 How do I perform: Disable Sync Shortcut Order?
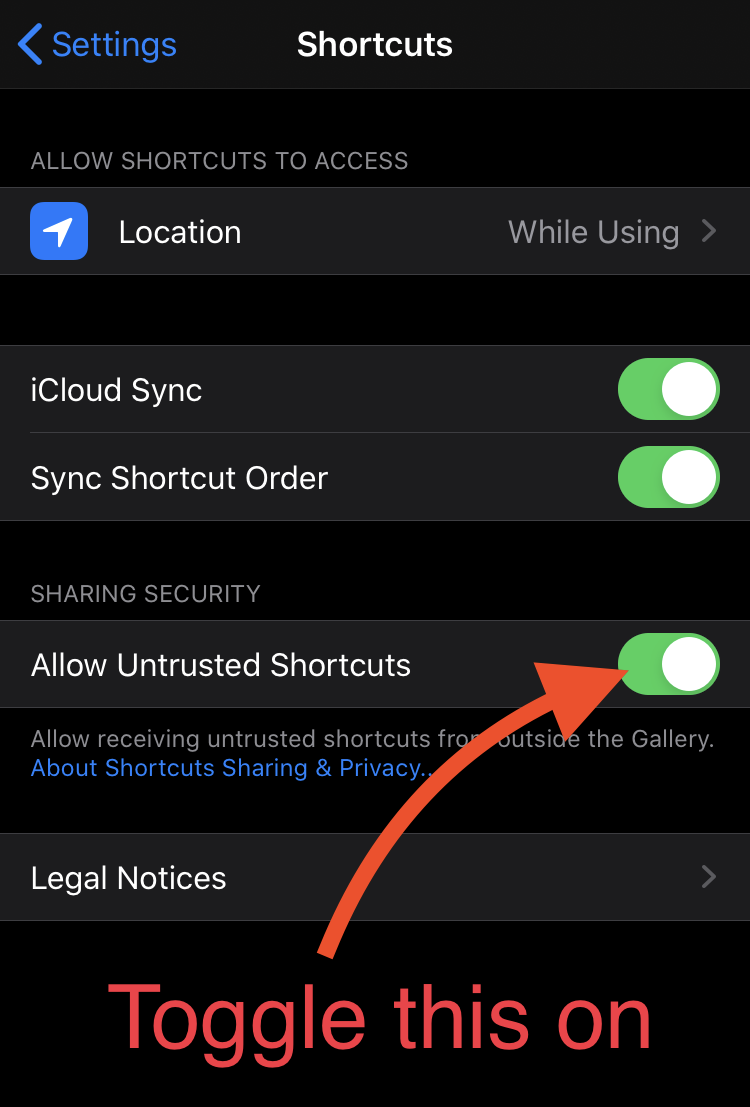click(x=668, y=477)
